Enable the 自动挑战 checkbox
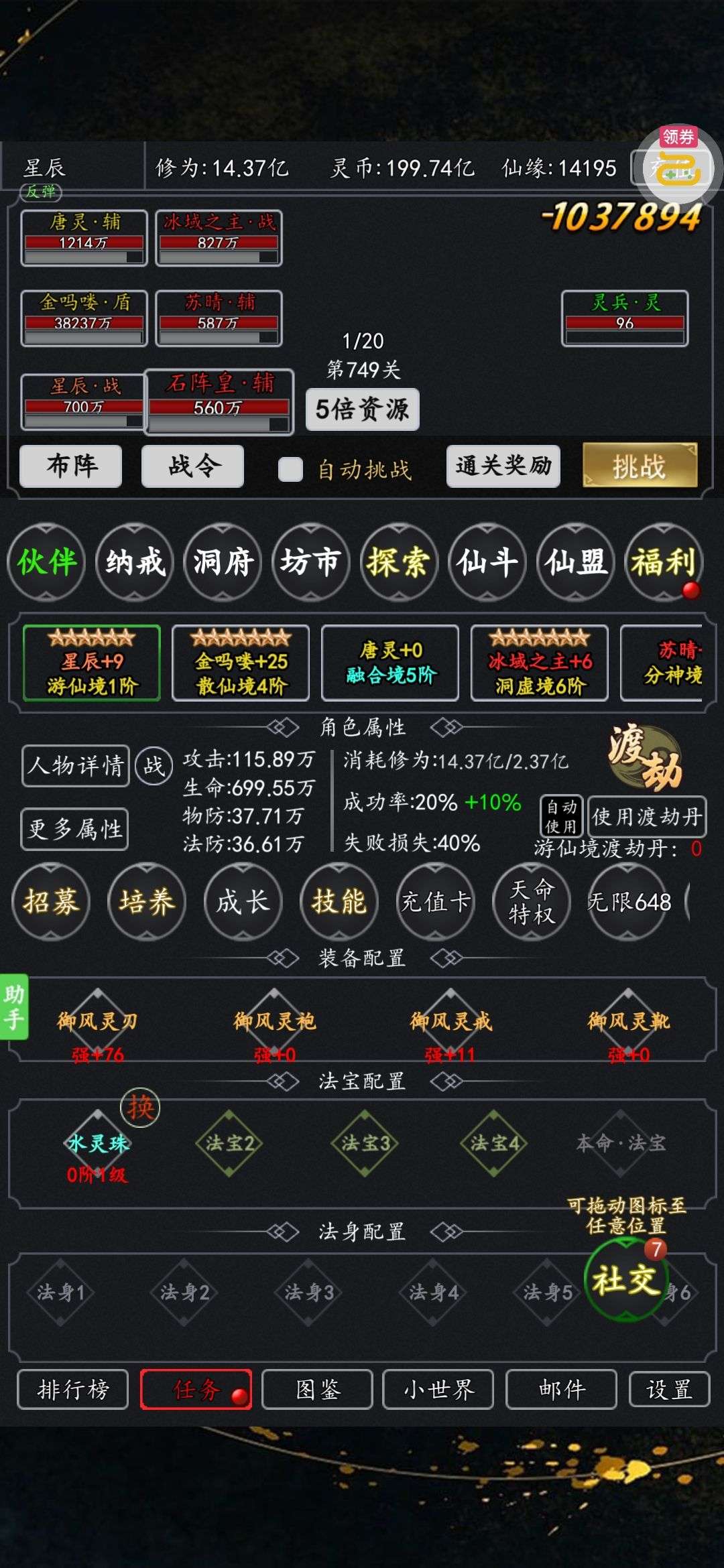724x1568 pixels. [290, 469]
